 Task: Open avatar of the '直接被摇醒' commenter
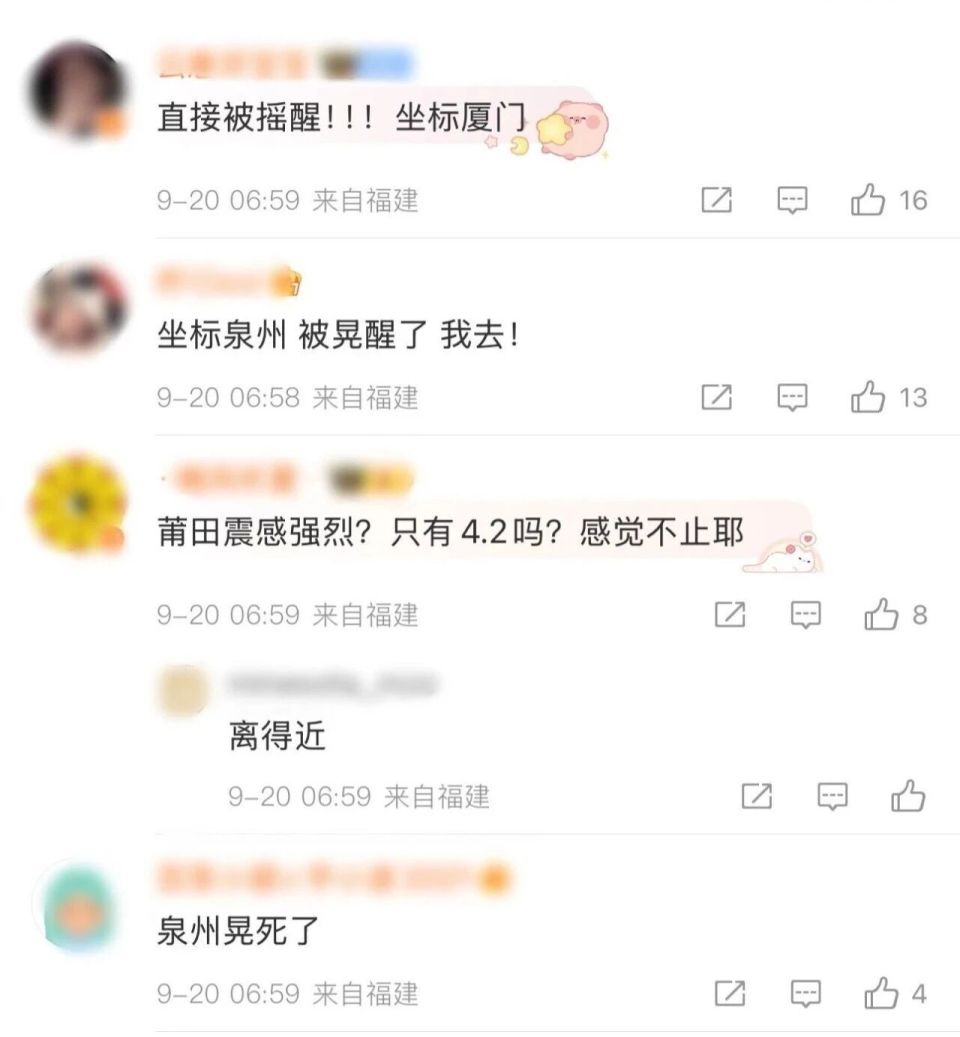click(77, 92)
